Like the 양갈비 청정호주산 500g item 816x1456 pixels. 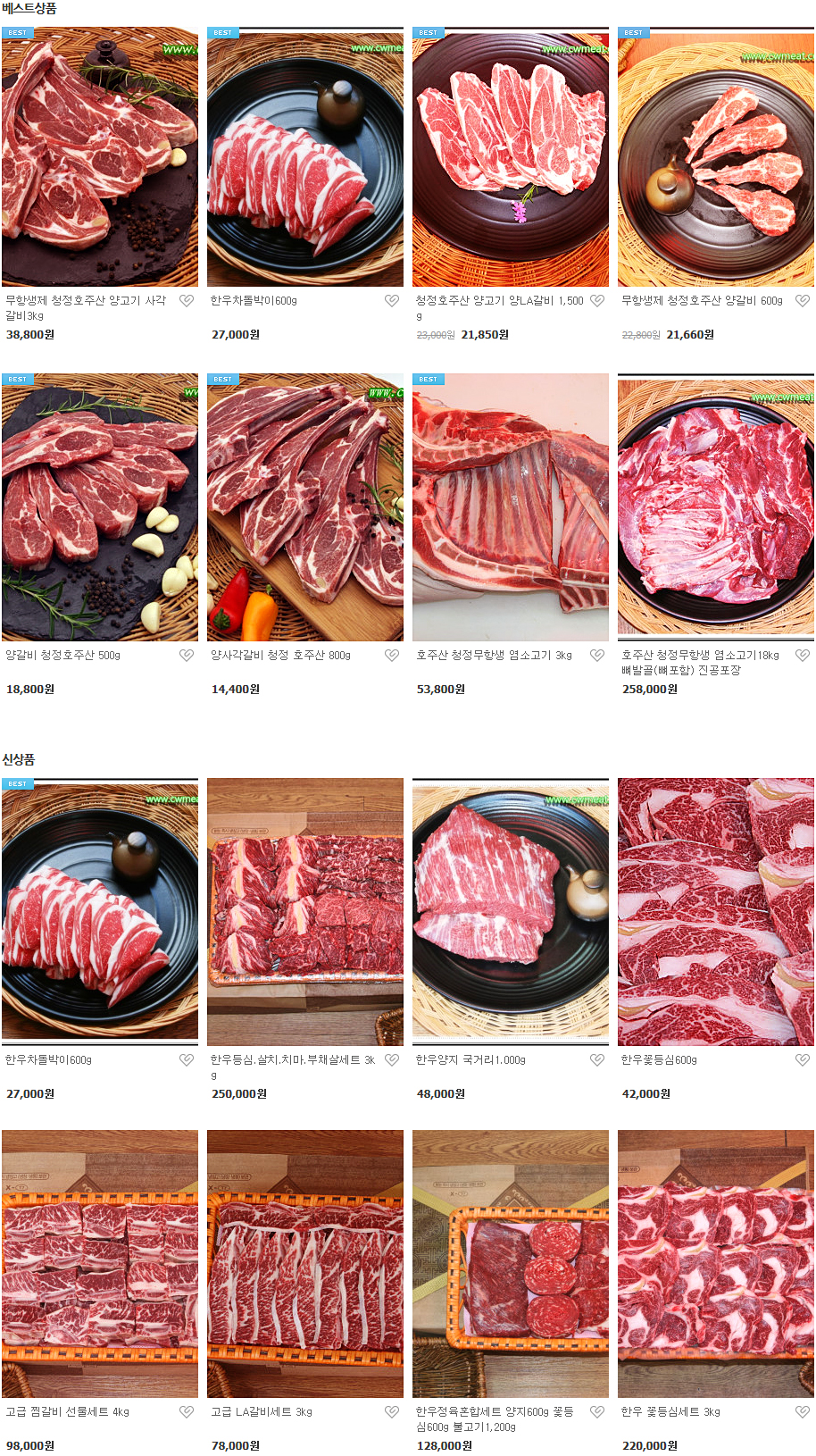point(187,656)
